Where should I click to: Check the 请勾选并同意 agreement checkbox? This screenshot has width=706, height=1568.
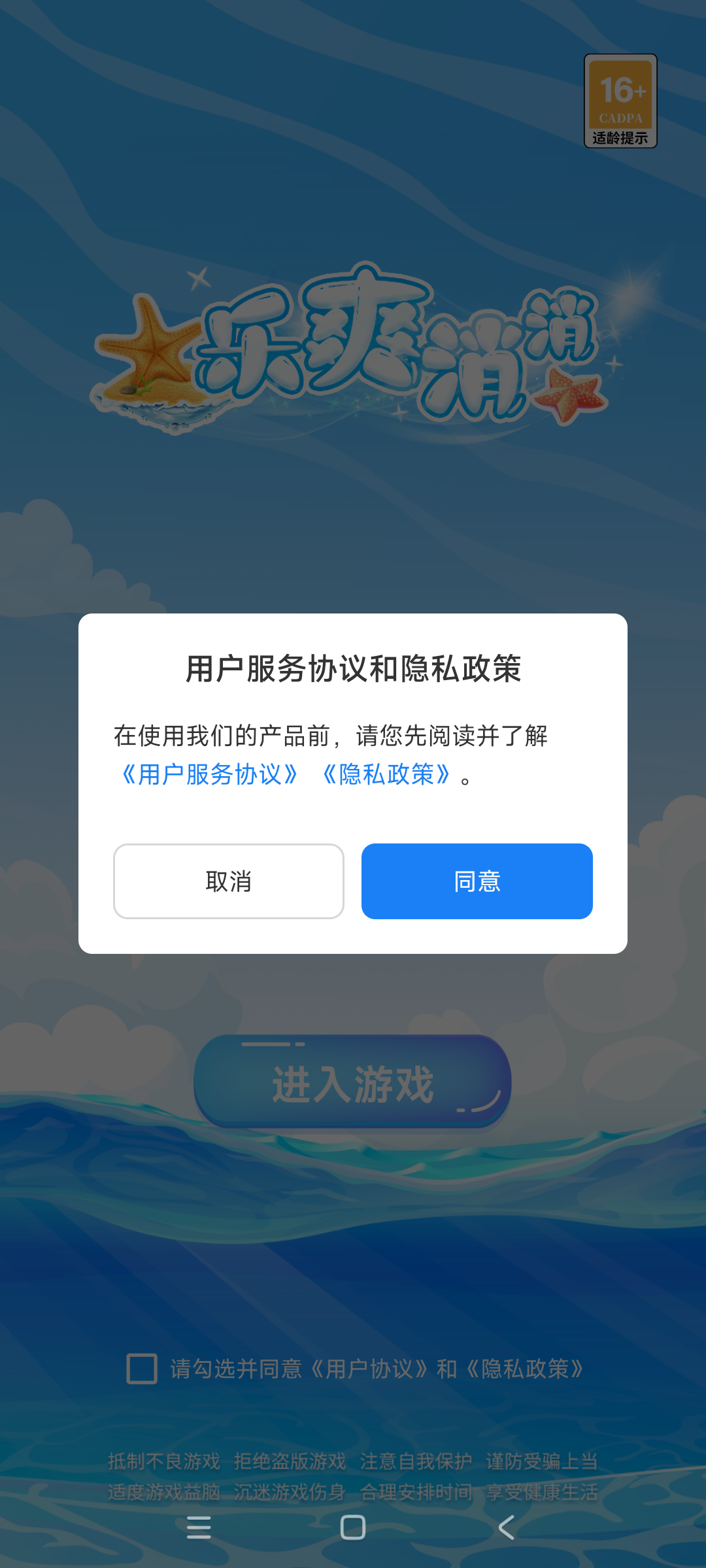142,1369
